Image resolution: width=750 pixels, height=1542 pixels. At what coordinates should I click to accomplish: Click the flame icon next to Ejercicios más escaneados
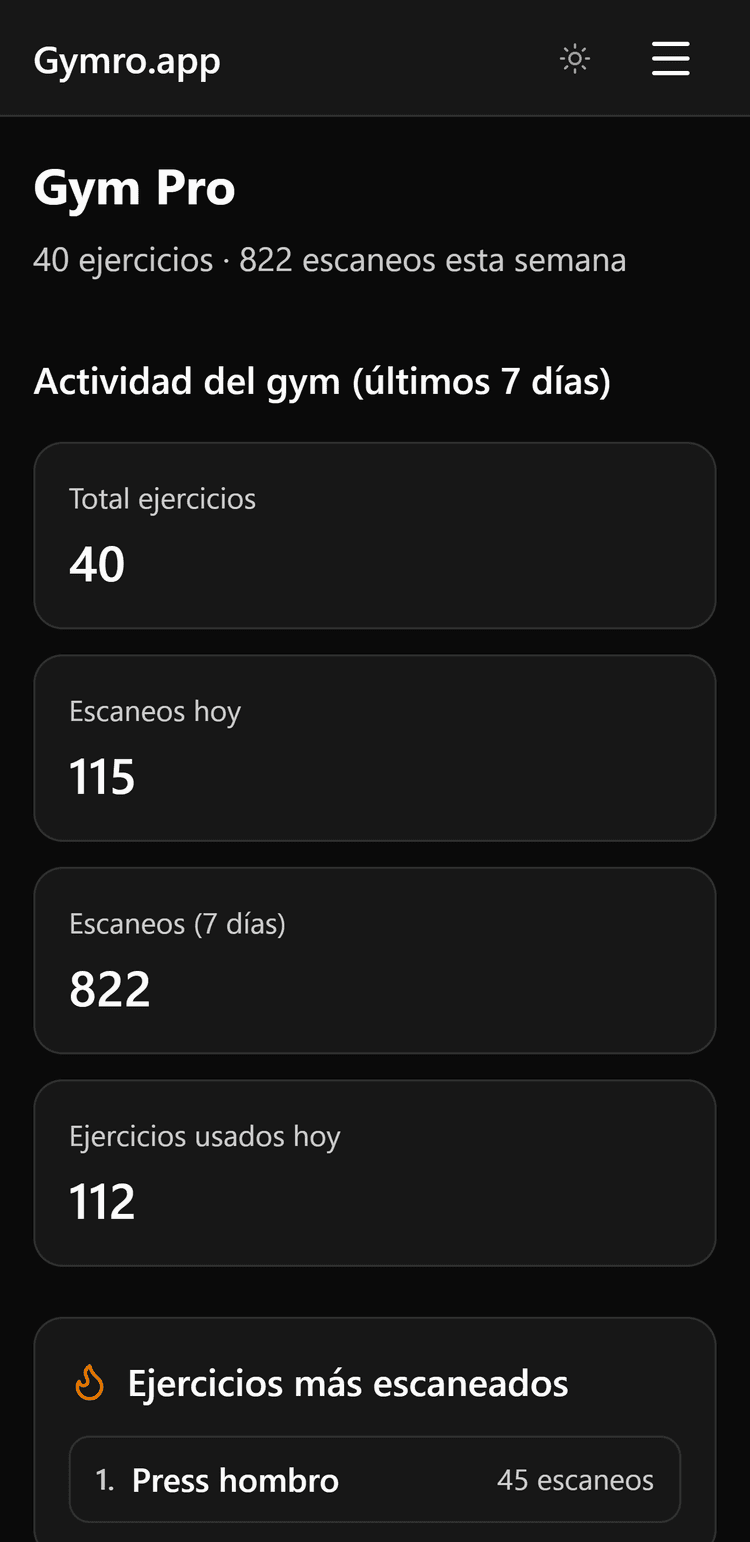88,1383
